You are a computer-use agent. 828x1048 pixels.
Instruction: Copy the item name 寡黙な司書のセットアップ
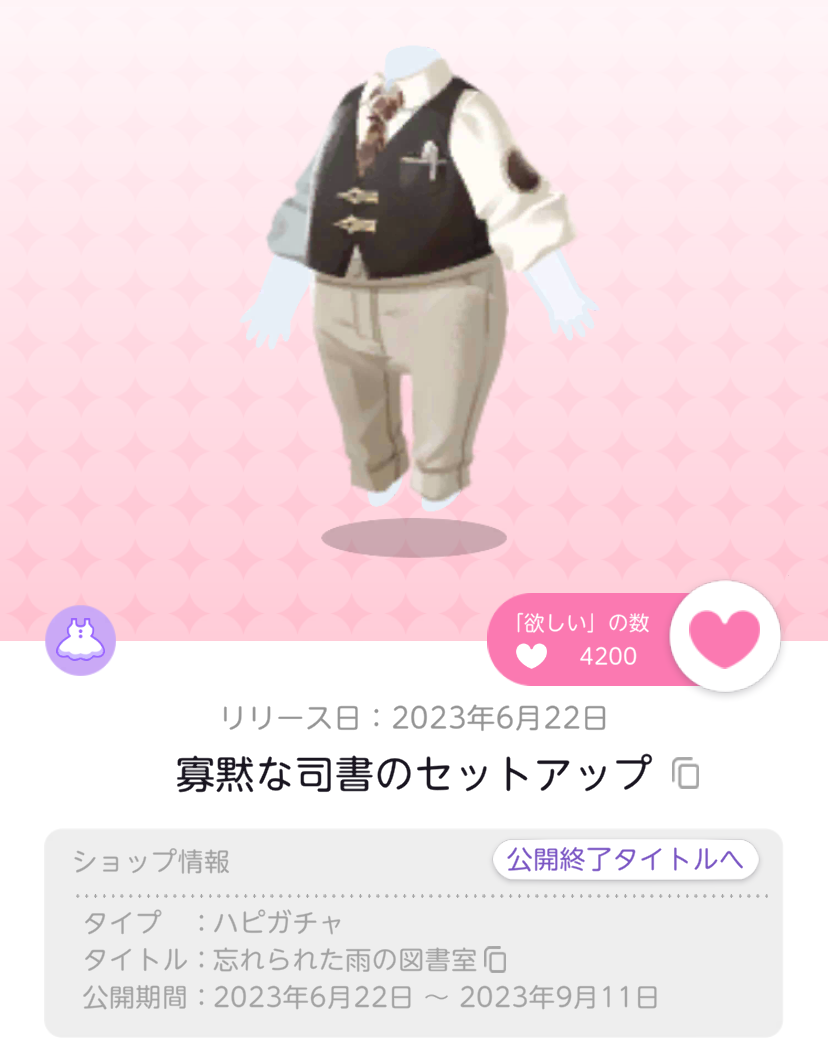[685, 774]
